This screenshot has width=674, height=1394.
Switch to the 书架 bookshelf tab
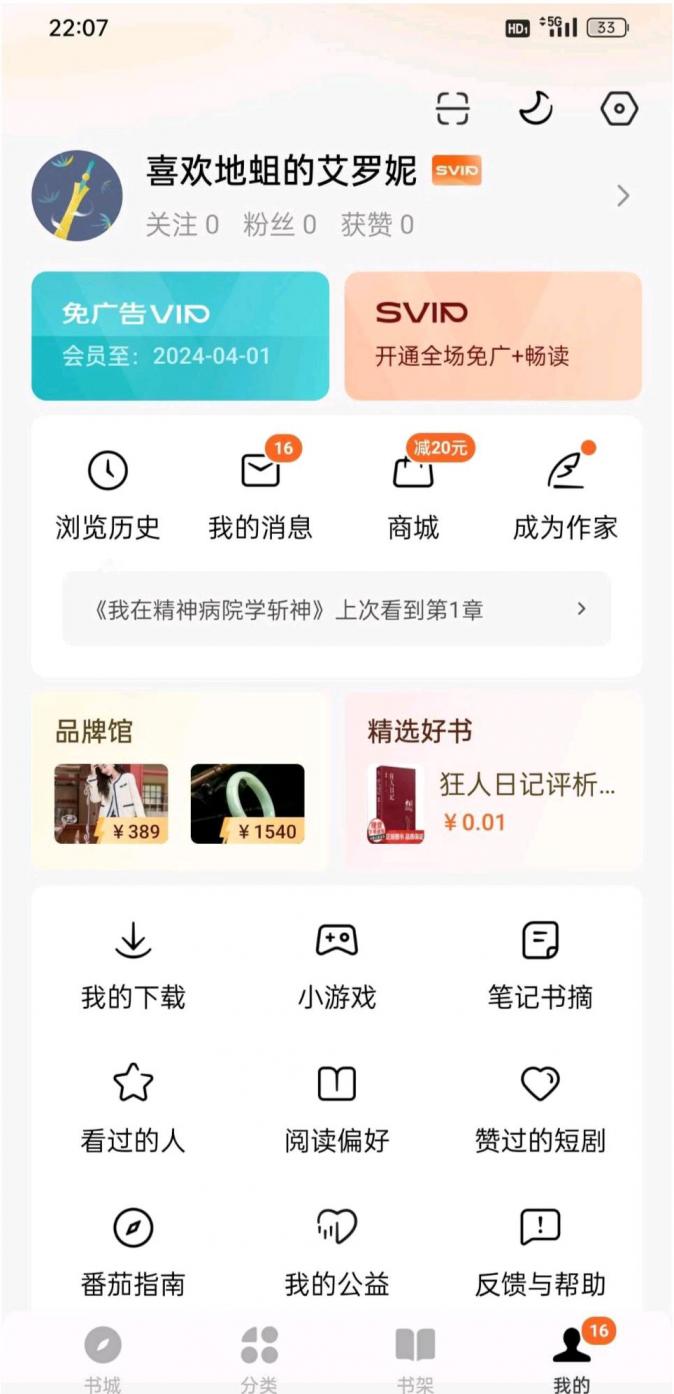415,1358
